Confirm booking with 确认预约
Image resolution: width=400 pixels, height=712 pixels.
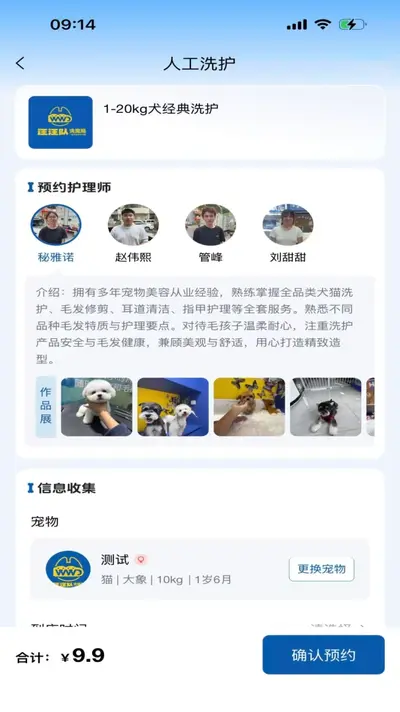coord(323,655)
